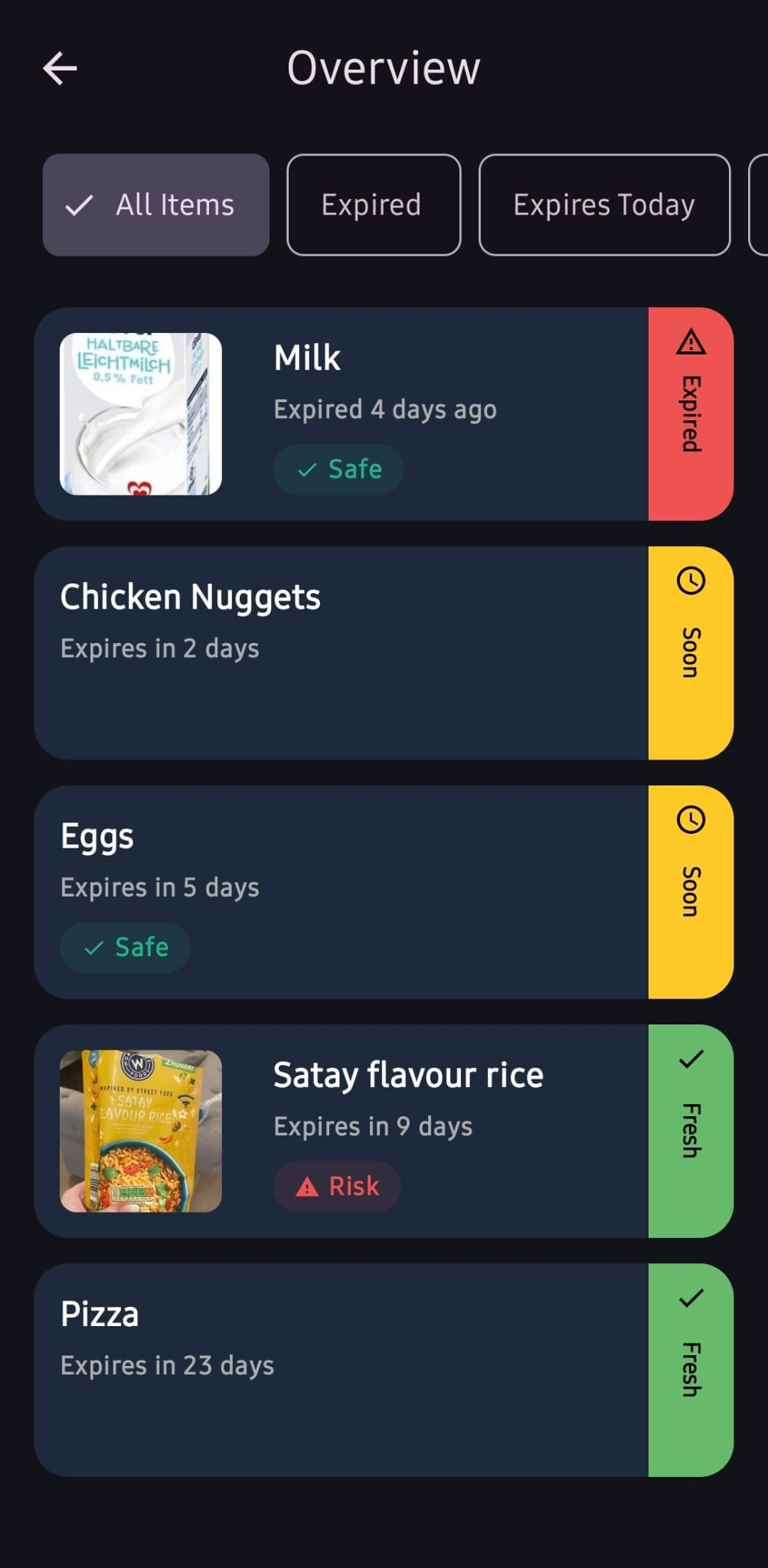768x1568 pixels.
Task: Select the All Items filter
Action: [155, 204]
